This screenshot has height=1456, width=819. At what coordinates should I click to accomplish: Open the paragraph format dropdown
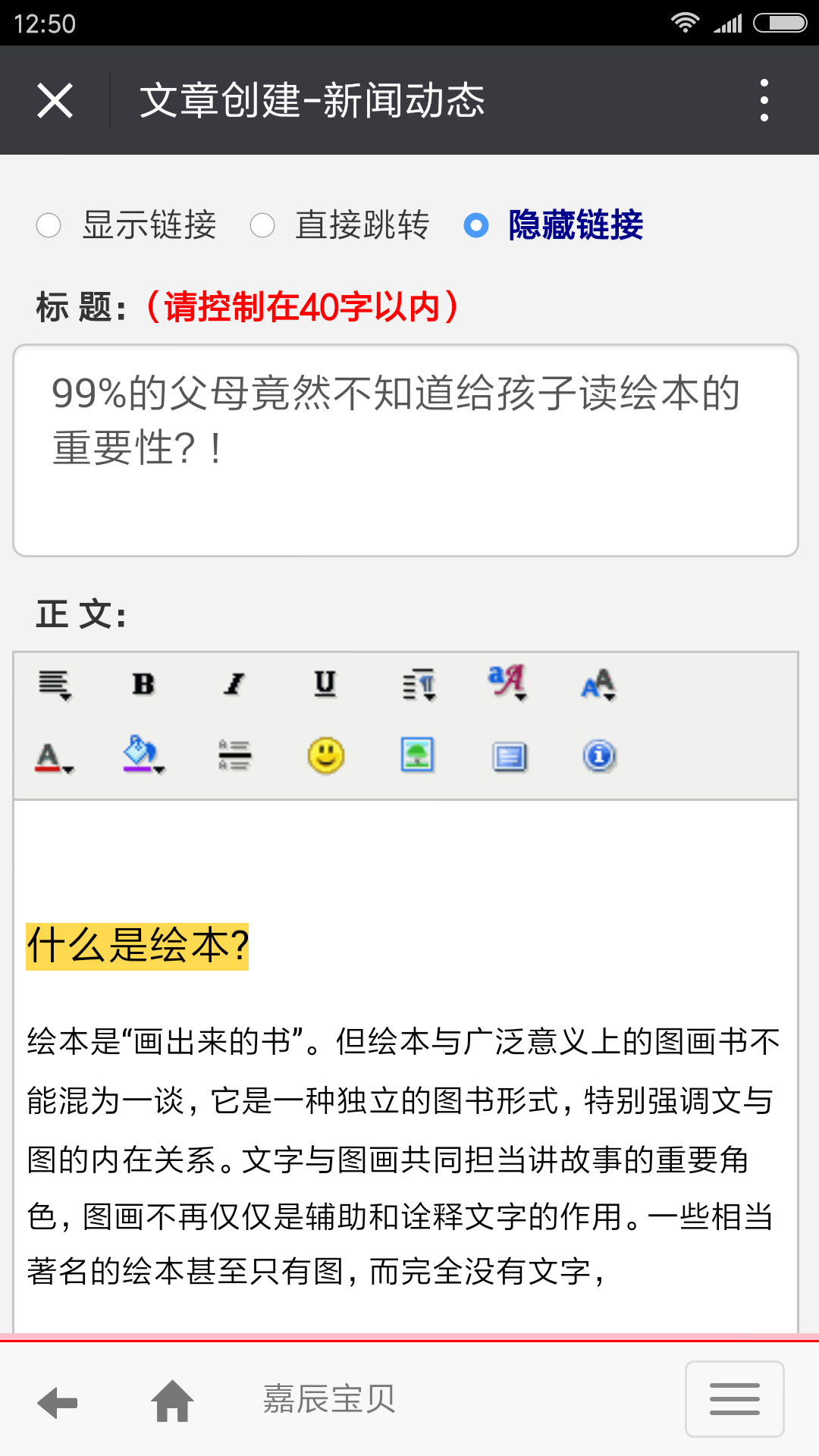419,685
